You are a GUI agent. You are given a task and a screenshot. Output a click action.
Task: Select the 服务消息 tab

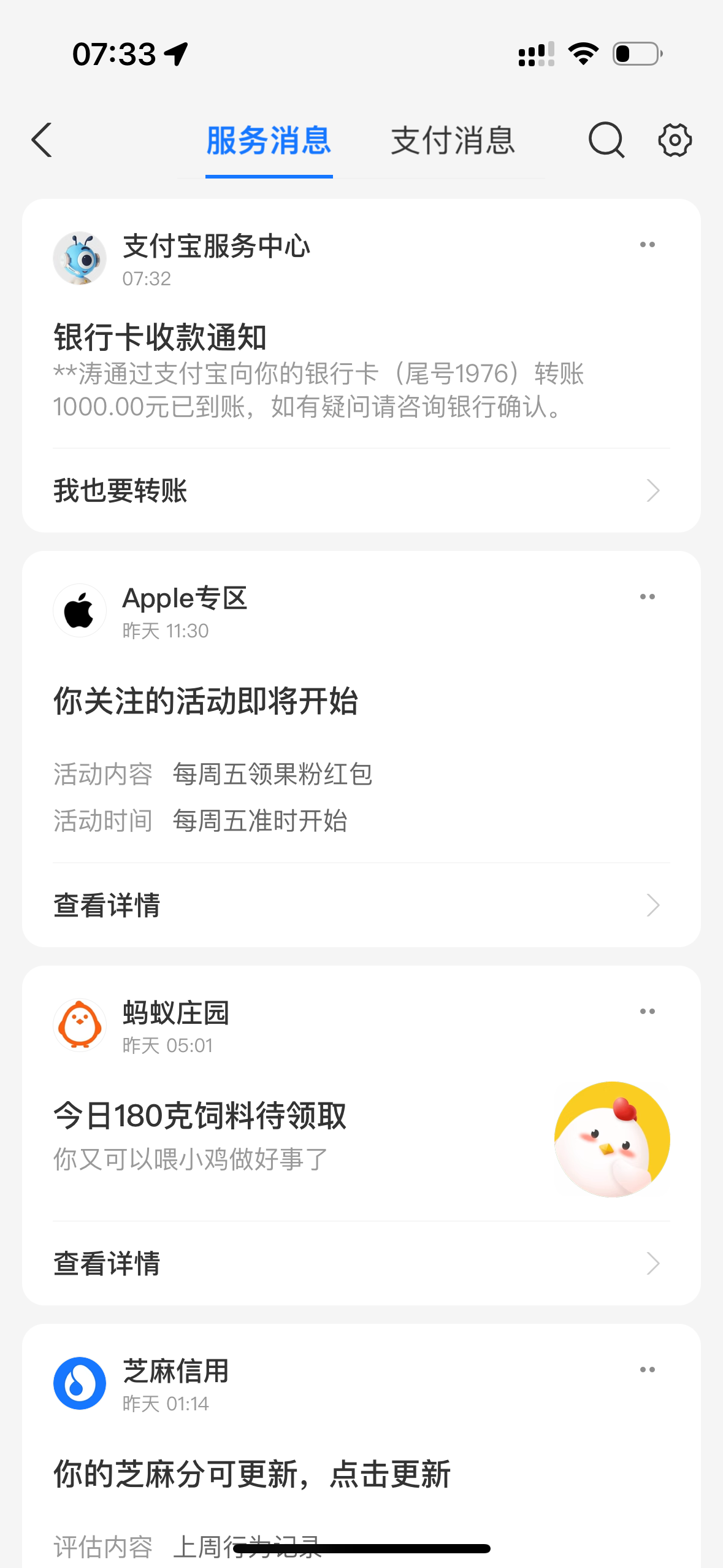(x=269, y=140)
